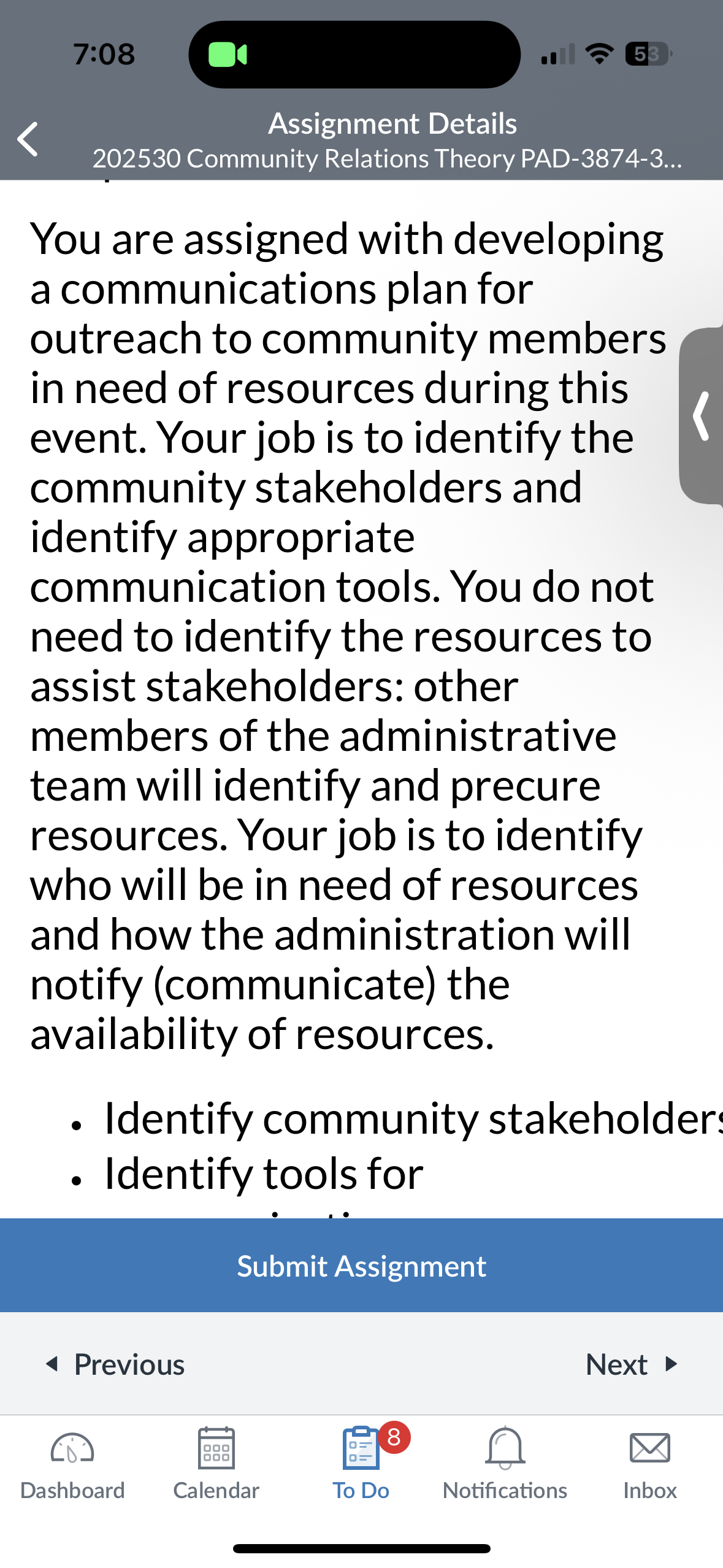Switch to the Notifications tab
The width and height of the screenshot is (723, 1568).
click(505, 1464)
